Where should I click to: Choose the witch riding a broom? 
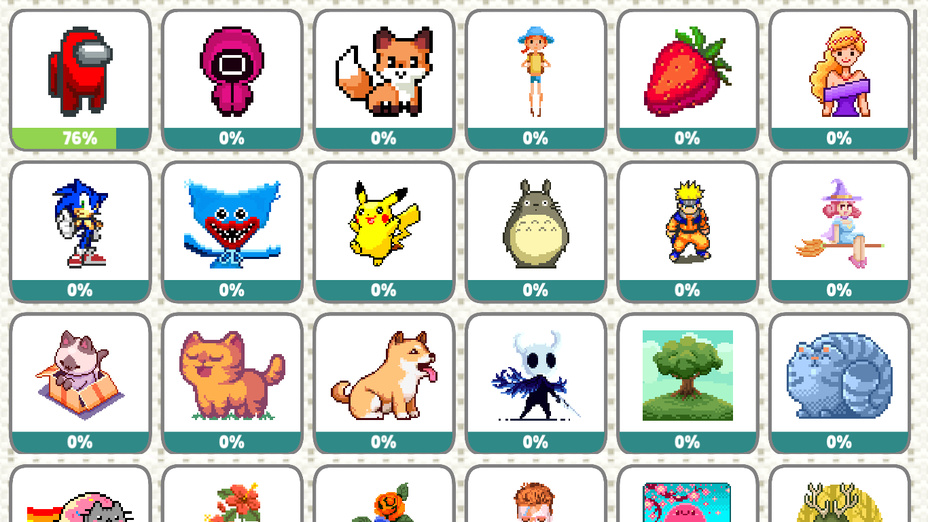[x=839, y=224]
